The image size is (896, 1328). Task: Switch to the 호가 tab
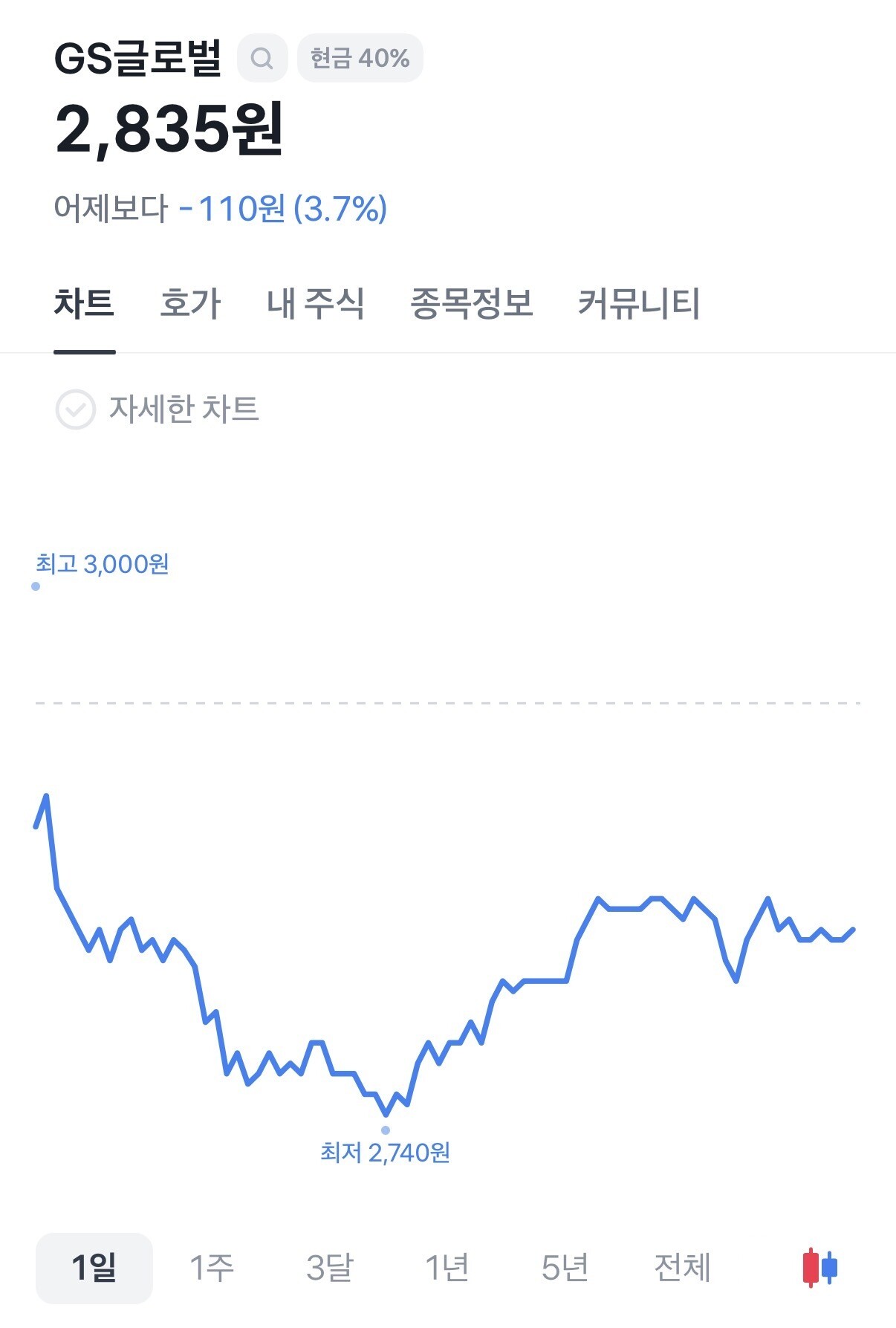(x=191, y=304)
